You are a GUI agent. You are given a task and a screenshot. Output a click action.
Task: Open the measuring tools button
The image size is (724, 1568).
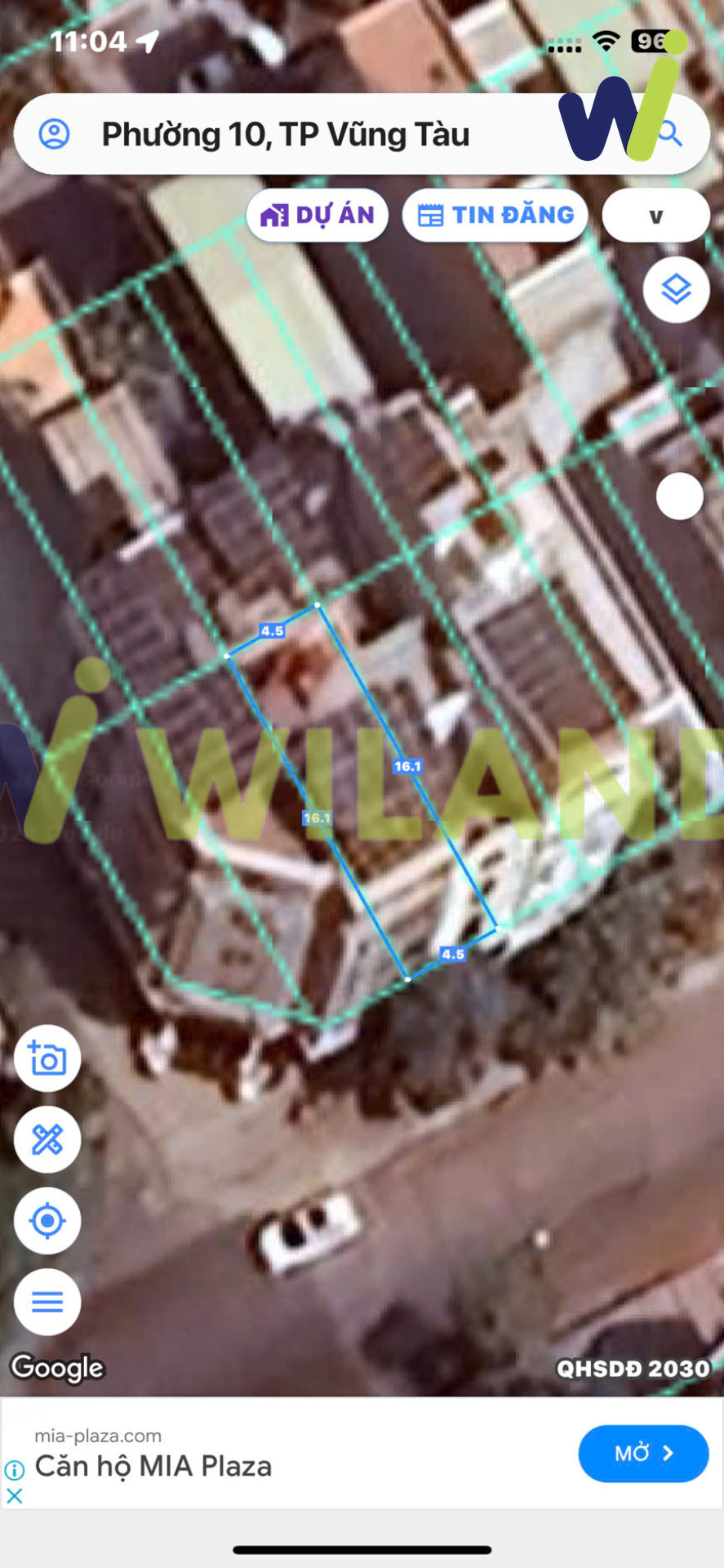(x=47, y=1140)
